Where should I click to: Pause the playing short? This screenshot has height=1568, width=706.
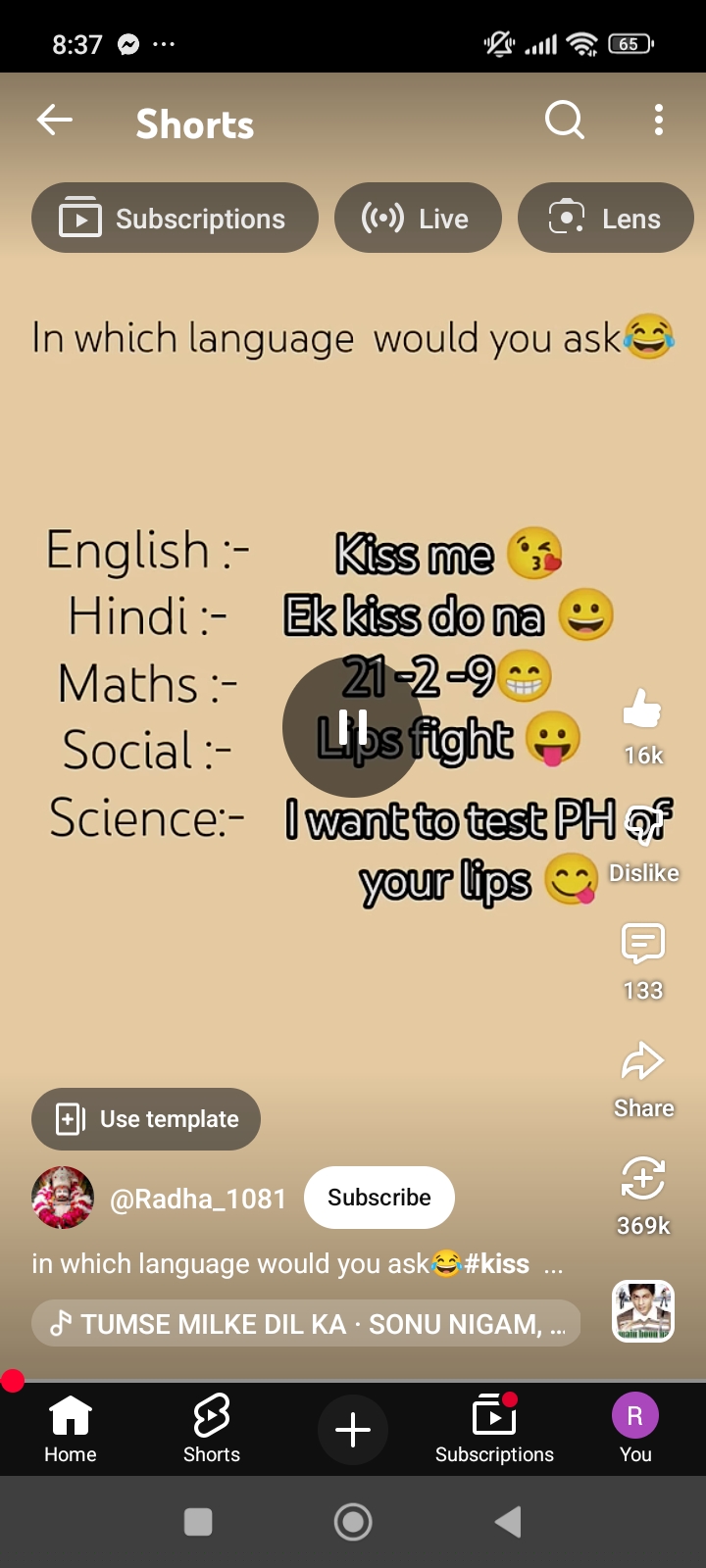[x=353, y=727]
